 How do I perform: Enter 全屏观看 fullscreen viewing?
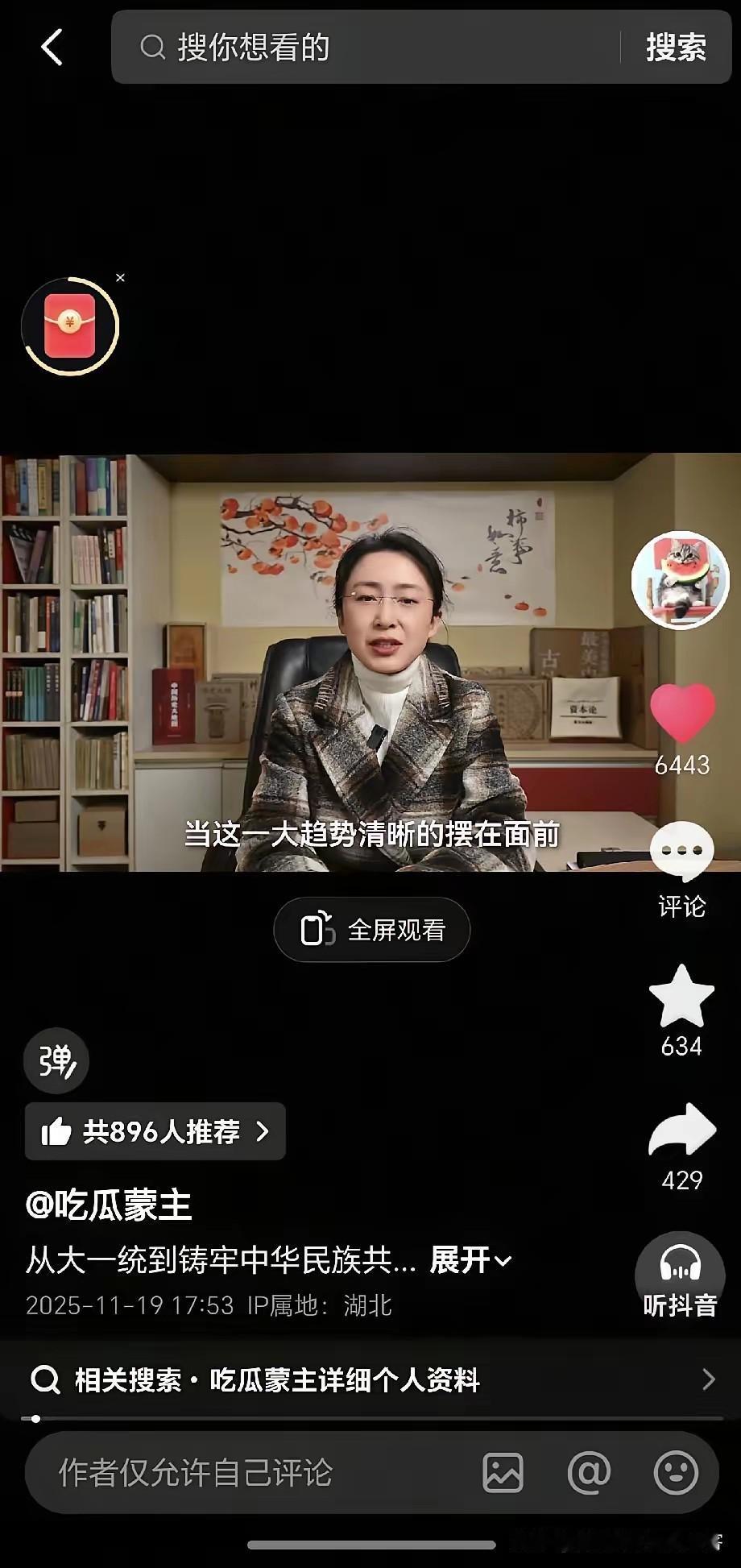point(371,929)
